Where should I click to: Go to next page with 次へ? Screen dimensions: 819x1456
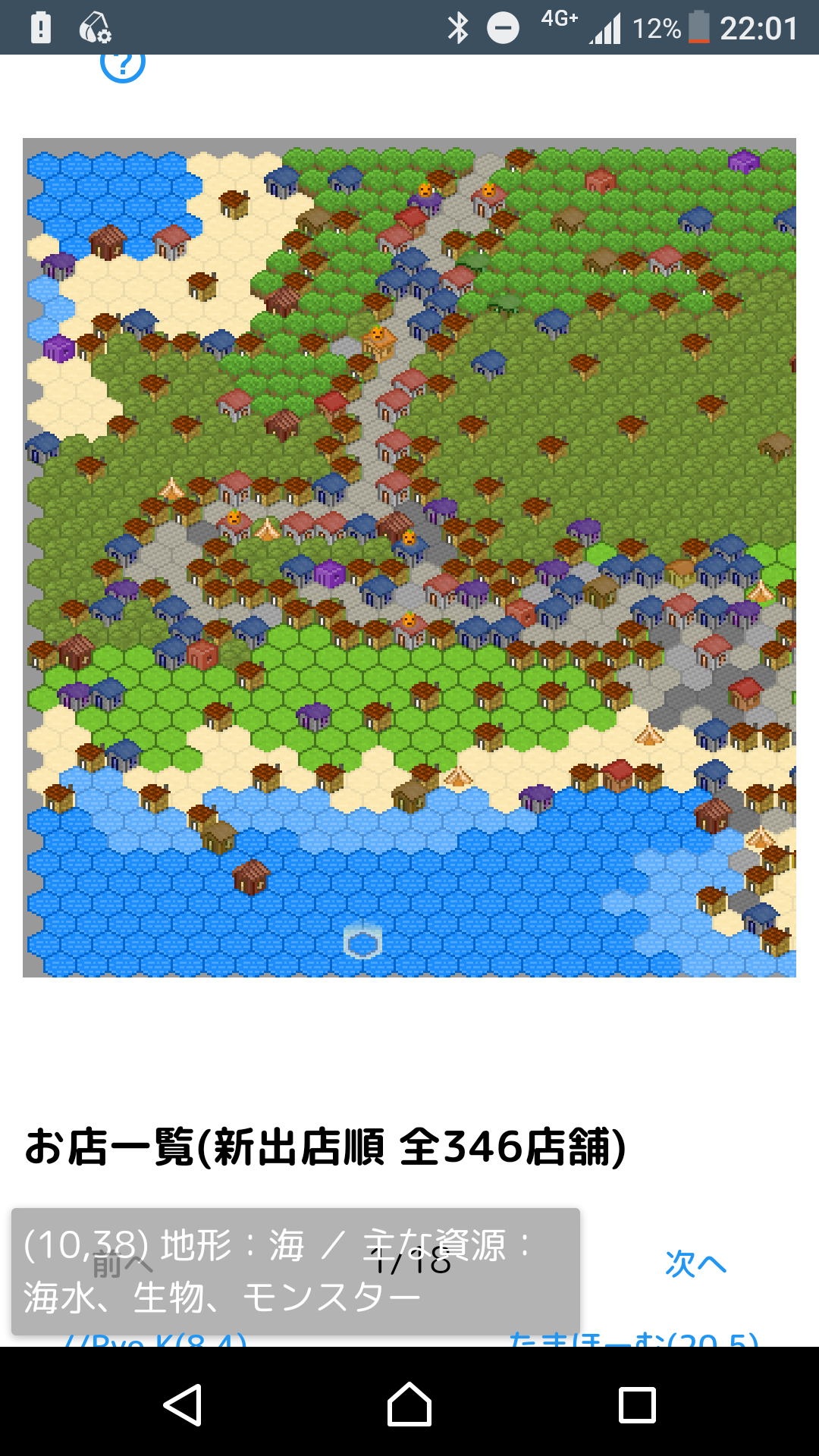click(x=695, y=1264)
